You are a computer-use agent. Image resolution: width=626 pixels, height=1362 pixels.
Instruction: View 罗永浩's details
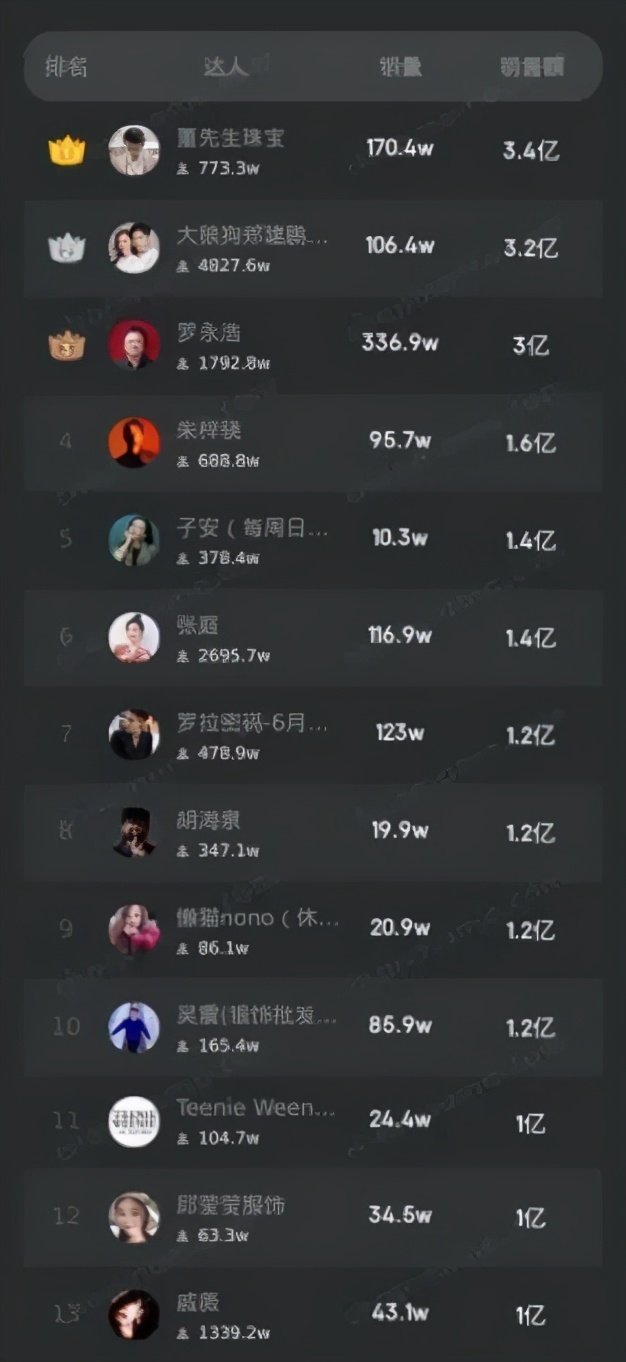click(x=209, y=334)
